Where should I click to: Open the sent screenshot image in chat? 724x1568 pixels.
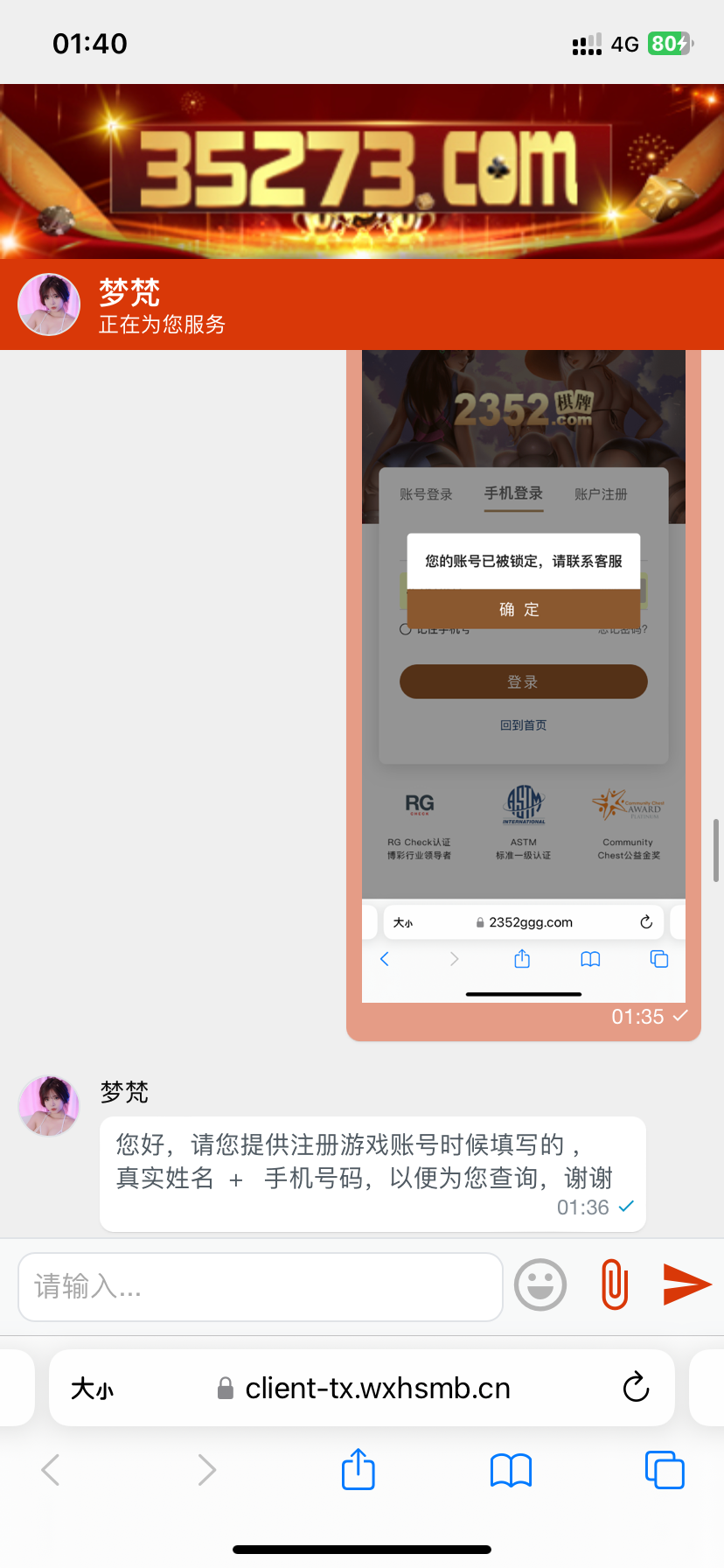(x=523, y=674)
